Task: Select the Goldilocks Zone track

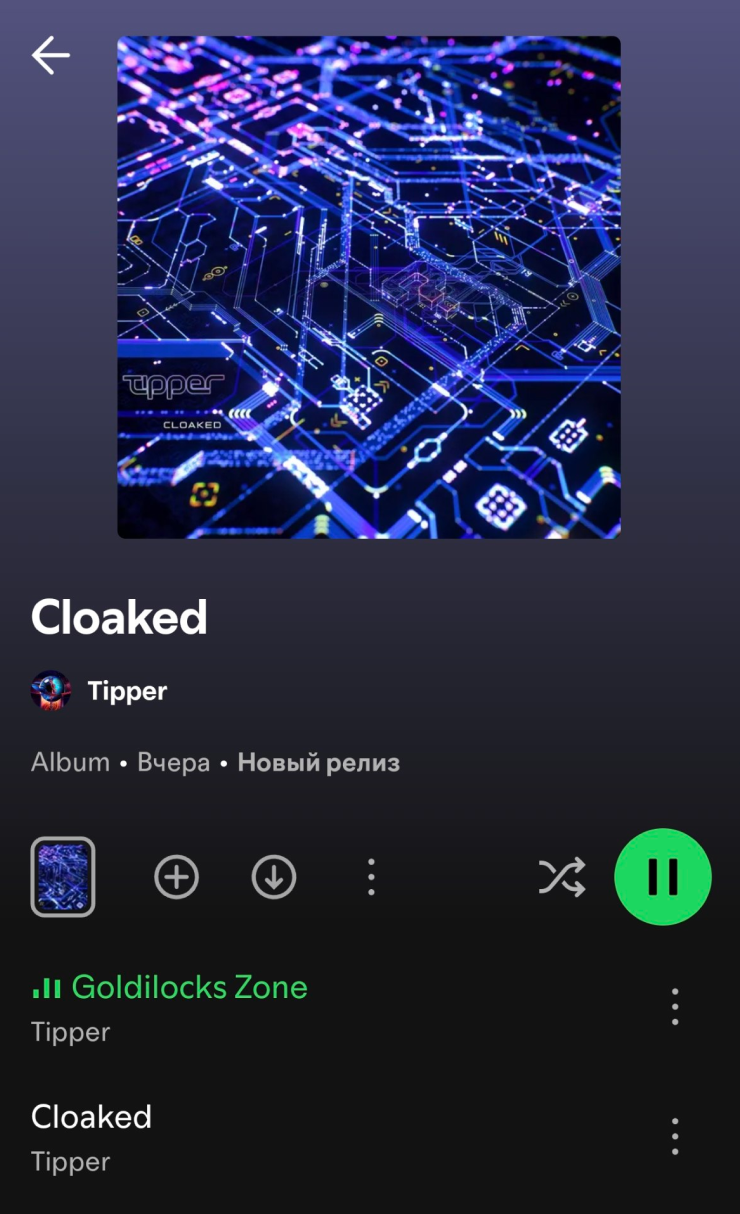Action: tap(189, 988)
